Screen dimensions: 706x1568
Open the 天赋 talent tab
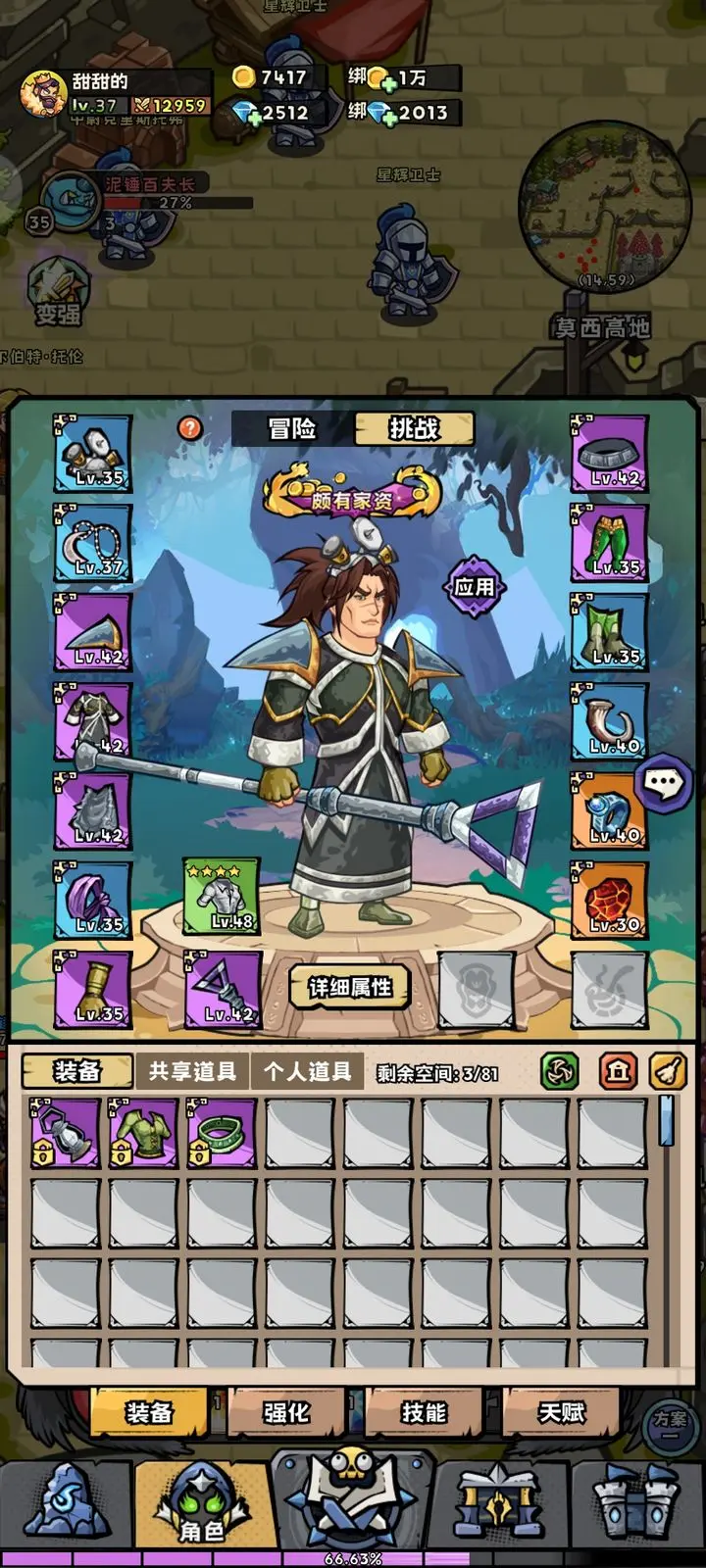(561, 1412)
